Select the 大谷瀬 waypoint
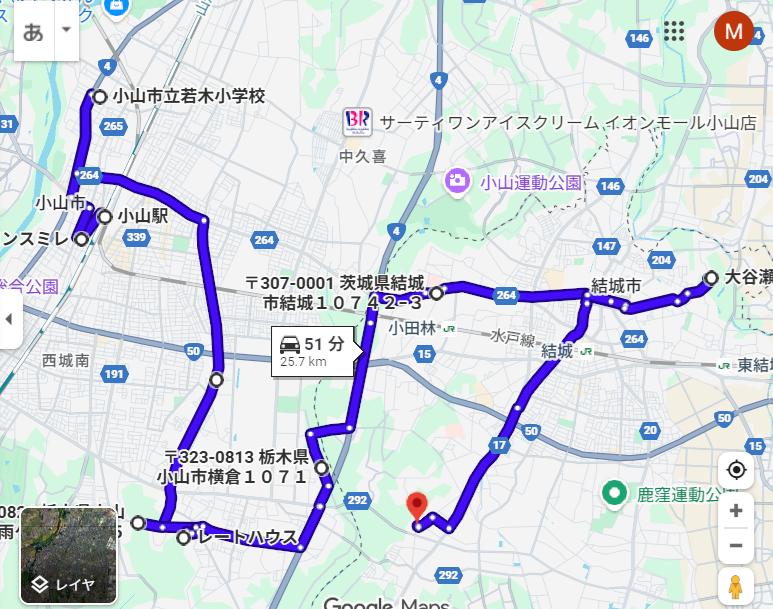This screenshot has width=773, height=609. click(711, 278)
